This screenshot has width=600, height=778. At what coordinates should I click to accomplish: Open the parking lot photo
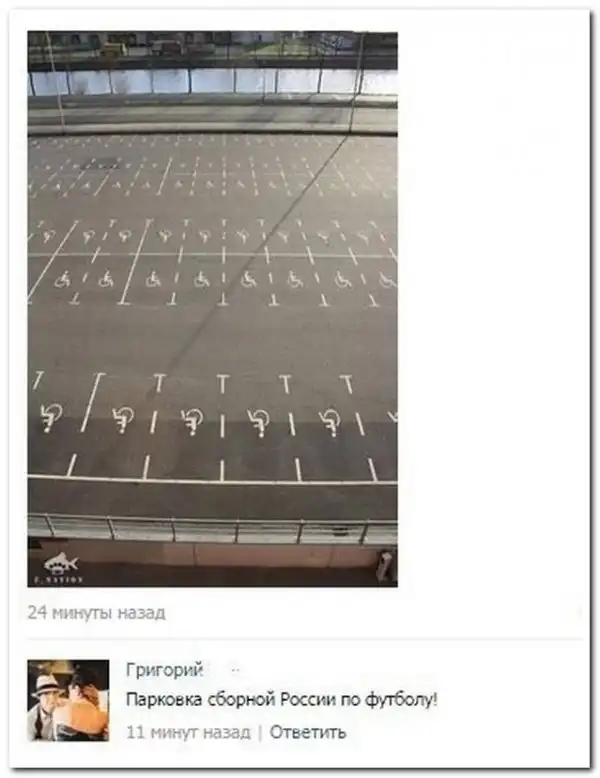(x=212, y=308)
